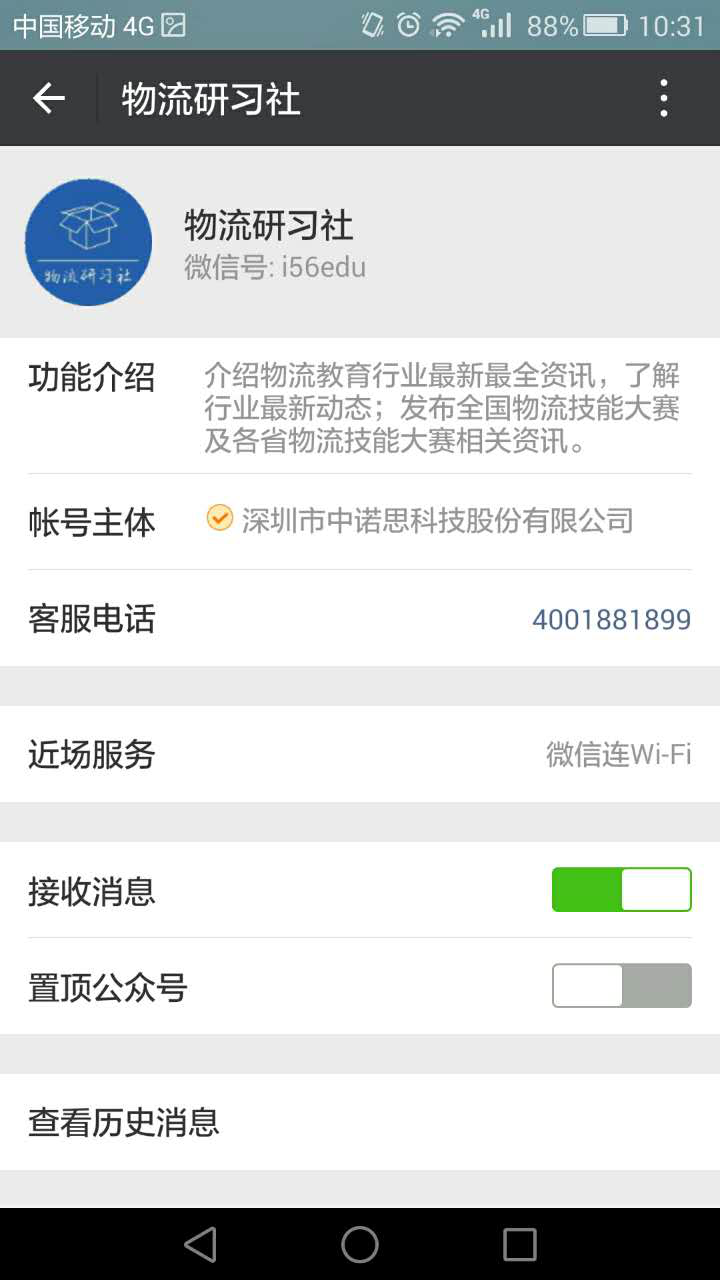Viewport: 720px width, 1280px height.
Task: Enable the 置顶公众号 switch
Action: pos(621,986)
